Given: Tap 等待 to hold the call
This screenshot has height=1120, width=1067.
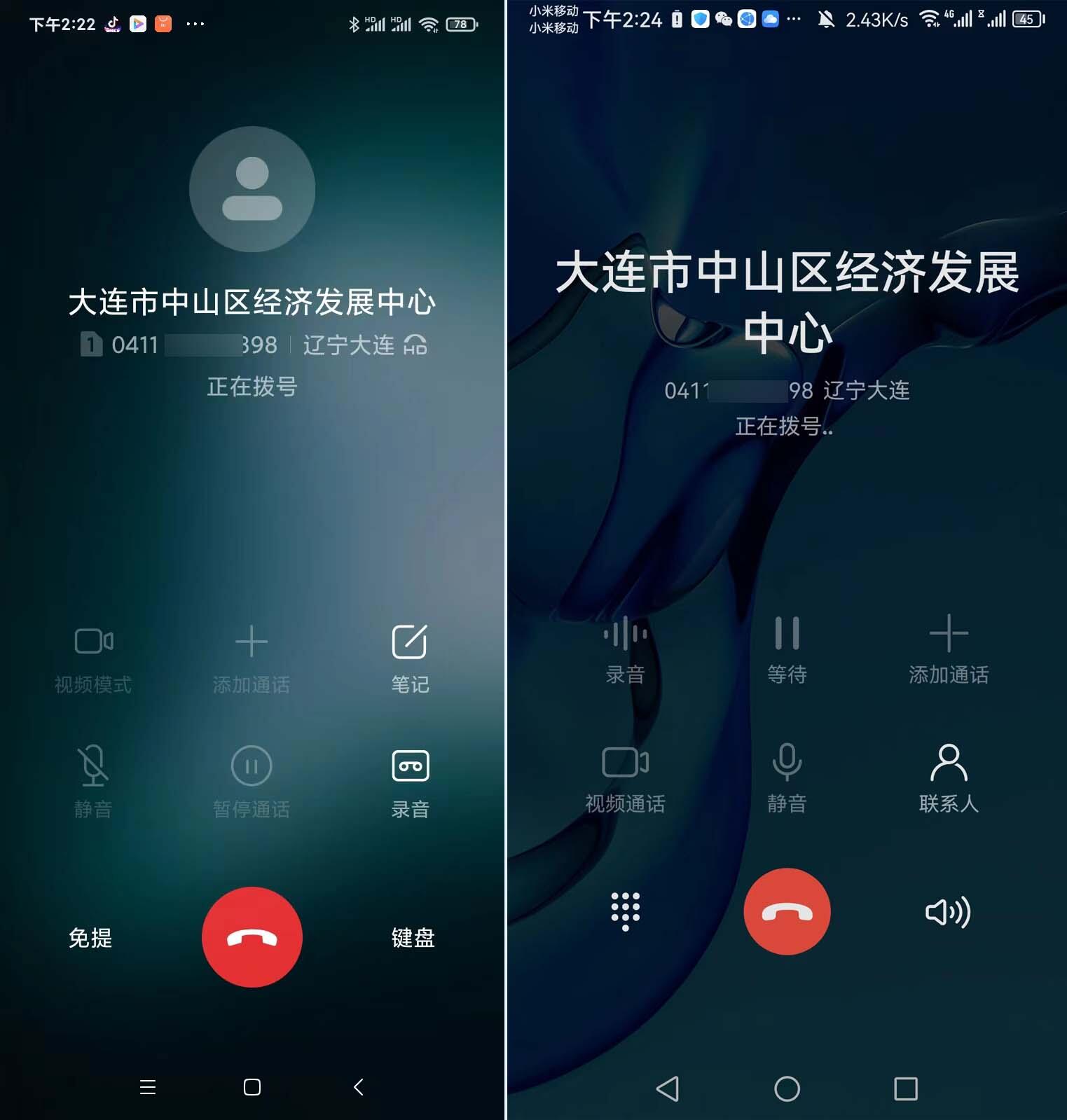Looking at the screenshot, I should [787, 649].
